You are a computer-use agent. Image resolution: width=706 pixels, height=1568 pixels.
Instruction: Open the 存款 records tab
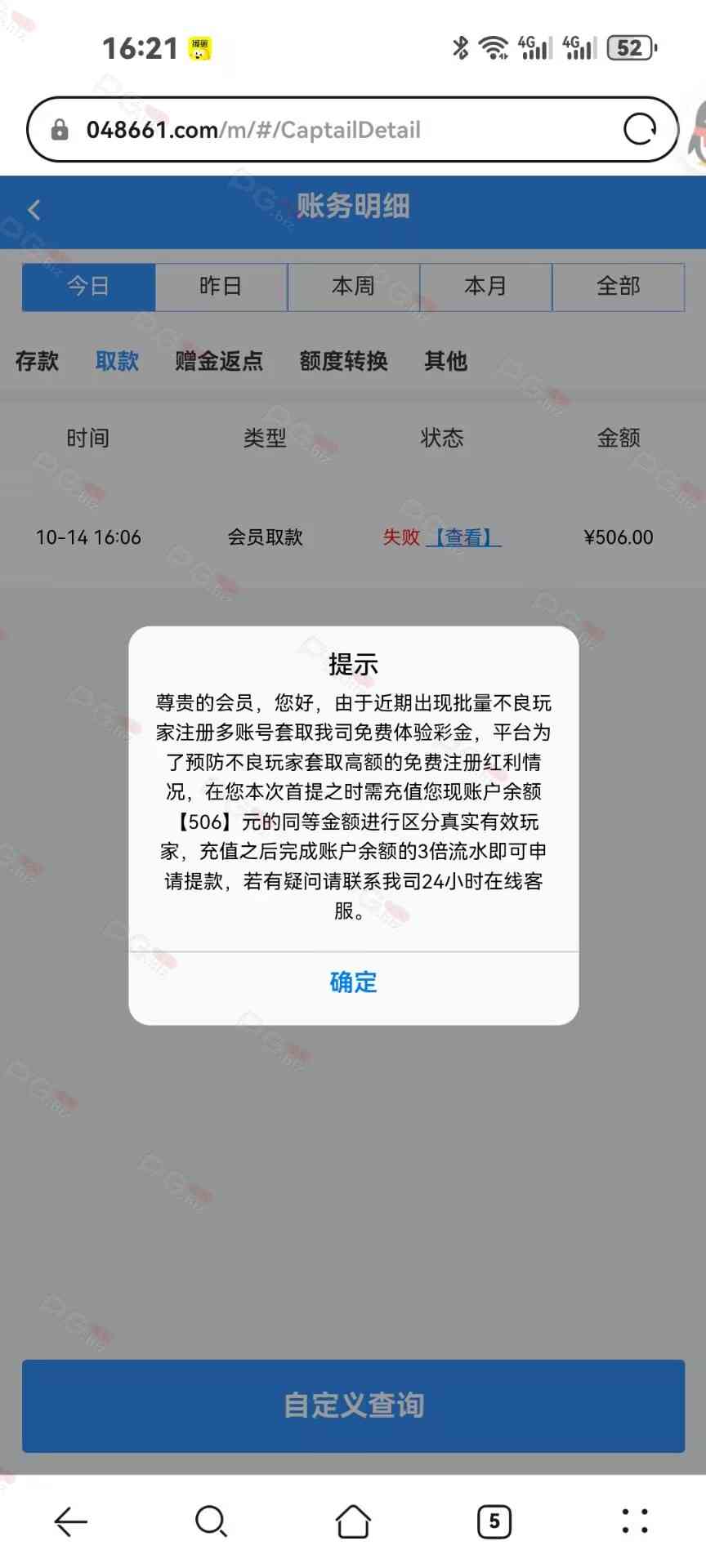click(37, 361)
